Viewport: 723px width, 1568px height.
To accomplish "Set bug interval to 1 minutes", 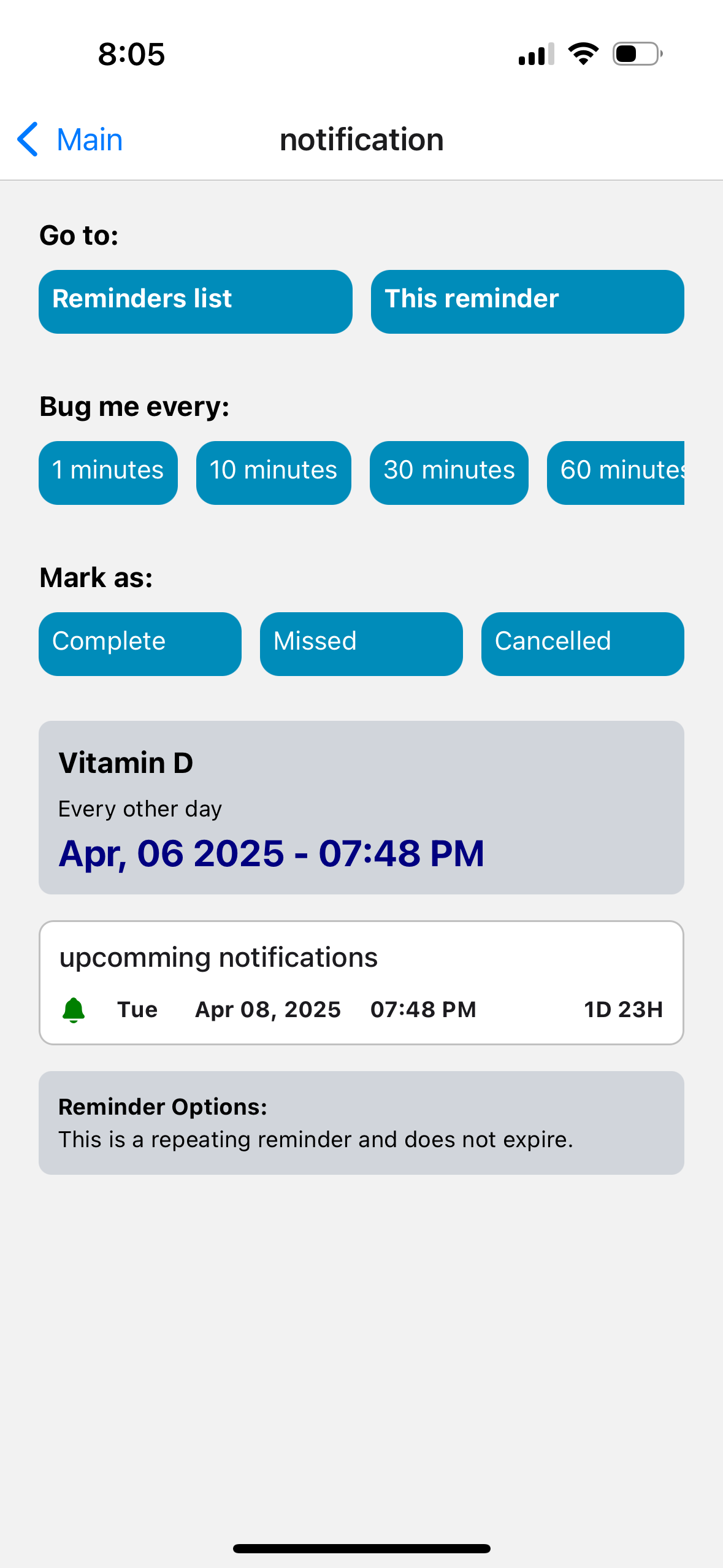I will pyautogui.click(x=108, y=472).
